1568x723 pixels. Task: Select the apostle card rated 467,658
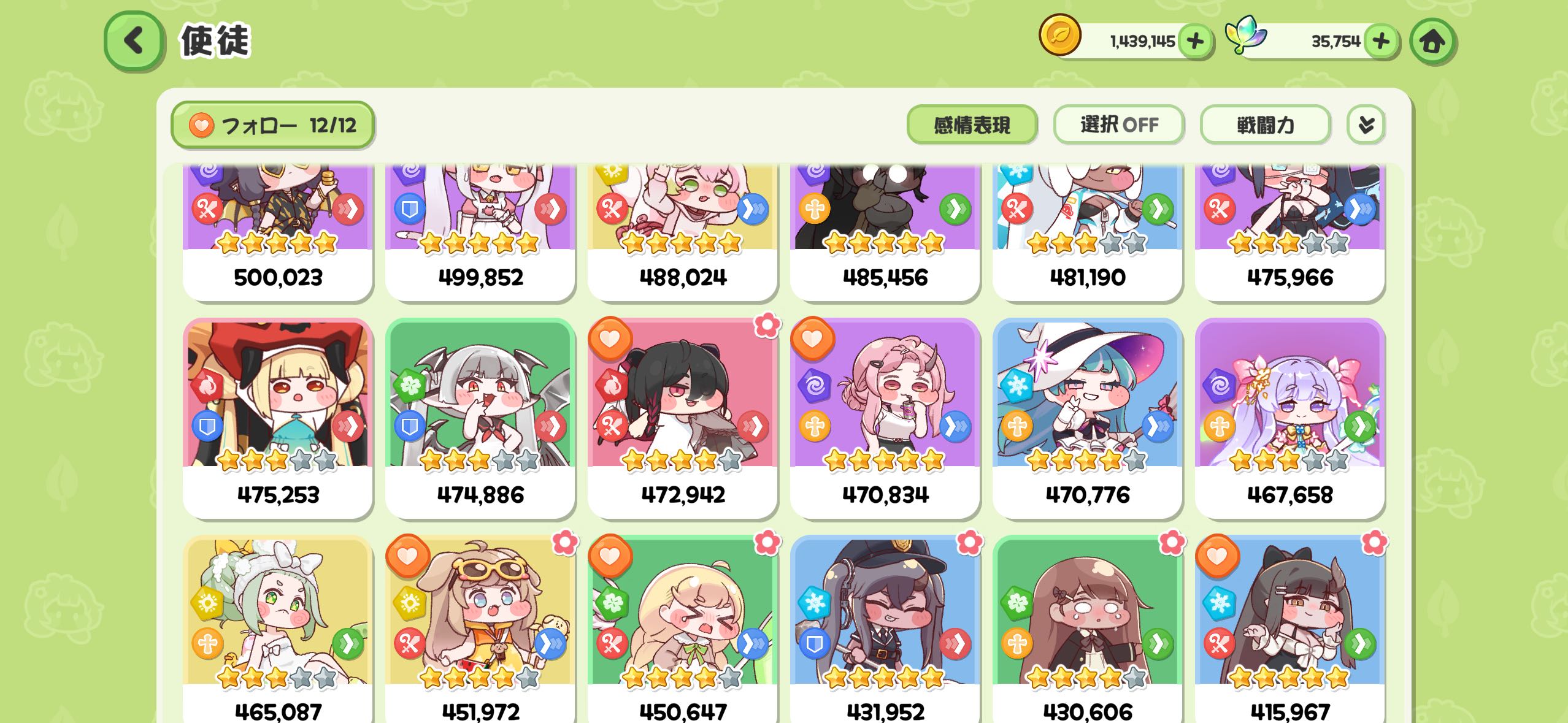[1290, 417]
